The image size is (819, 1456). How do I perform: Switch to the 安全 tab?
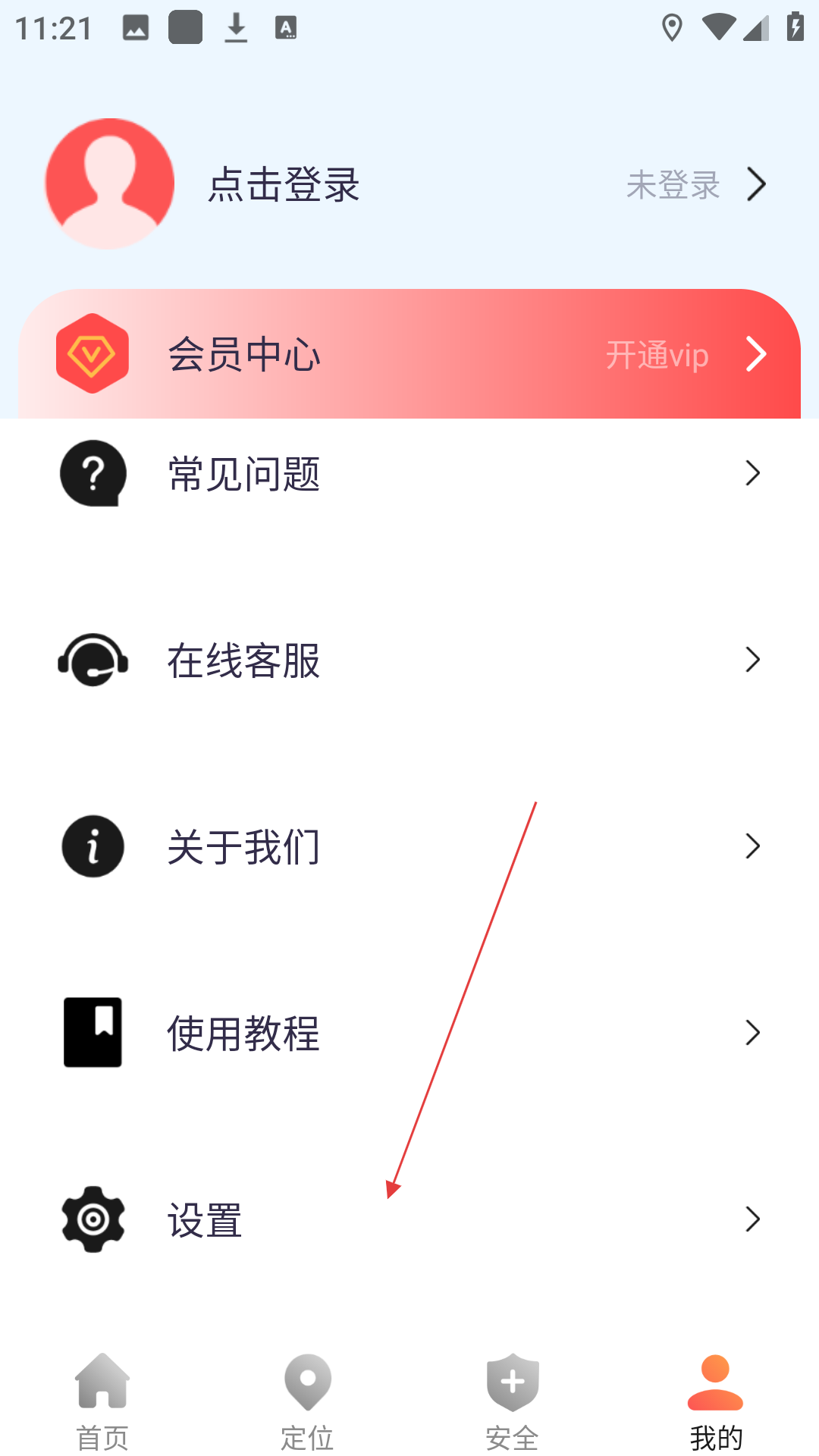tap(513, 1401)
